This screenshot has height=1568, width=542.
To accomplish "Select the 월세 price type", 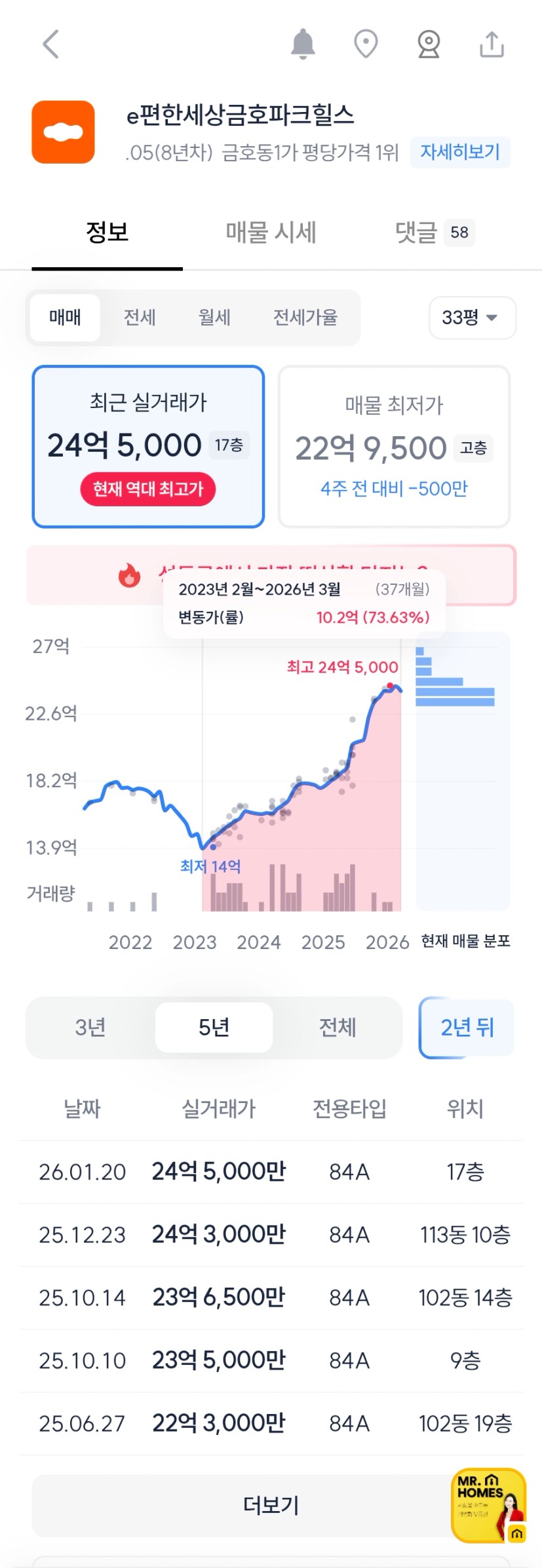I will tap(214, 318).
